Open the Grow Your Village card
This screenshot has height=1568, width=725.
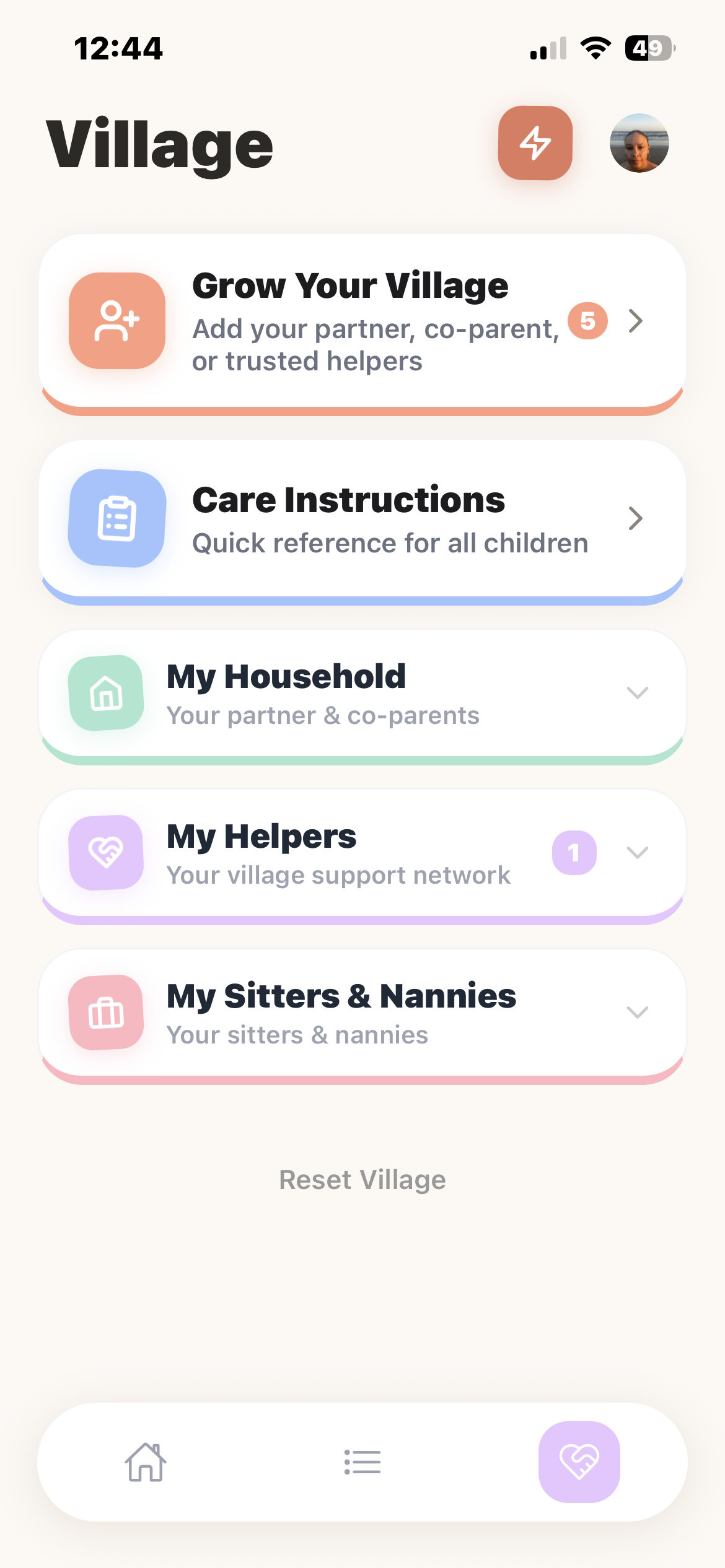pyautogui.click(x=362, y=321)
